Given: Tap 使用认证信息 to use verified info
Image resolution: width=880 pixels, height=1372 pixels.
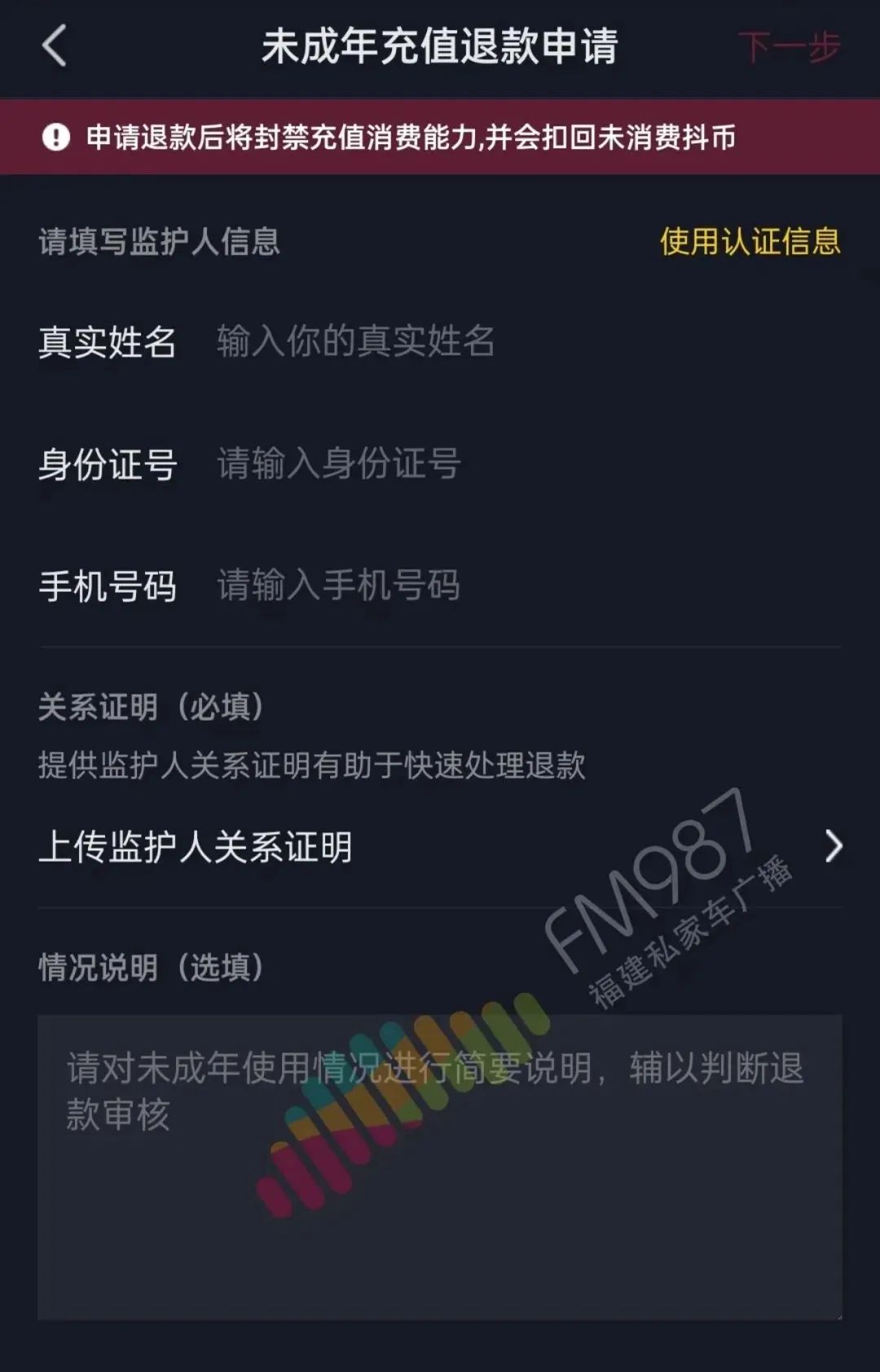Looking at the screenshot, I should tap(750, 241).
